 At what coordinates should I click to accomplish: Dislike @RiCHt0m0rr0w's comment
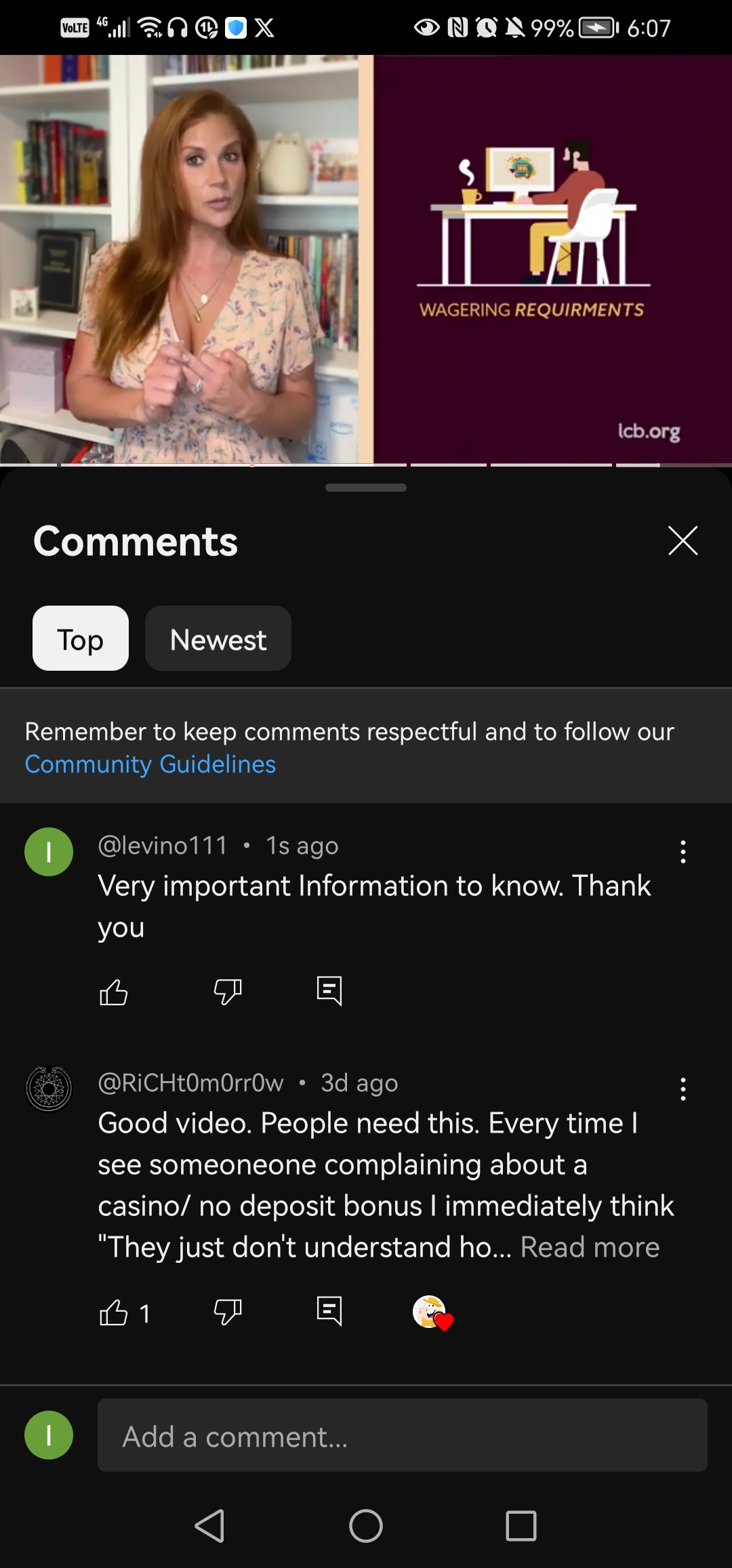tap(228, 1313)
